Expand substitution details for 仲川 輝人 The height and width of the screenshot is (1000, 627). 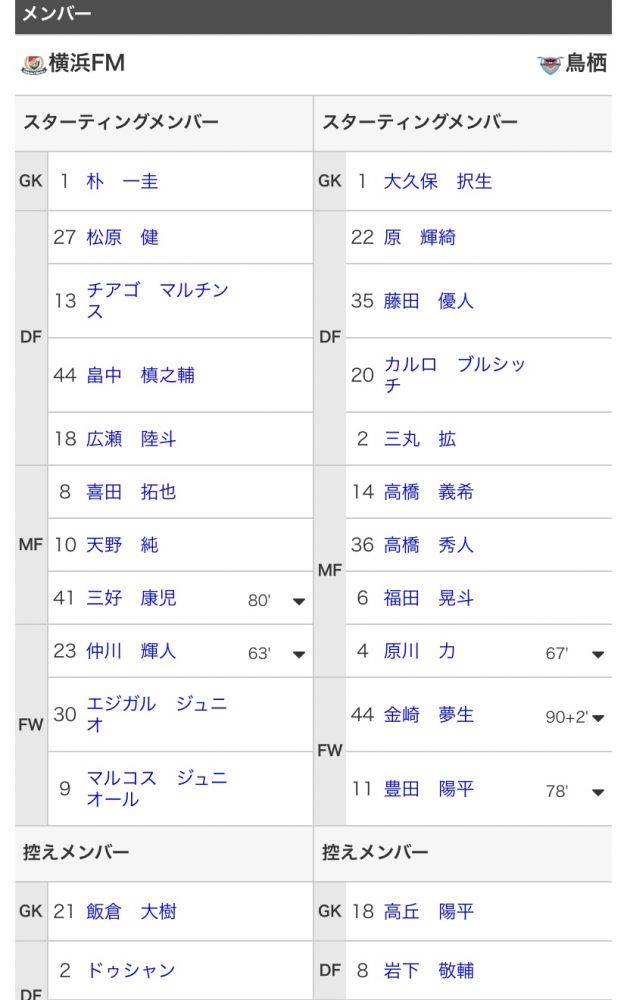[298, 654]
